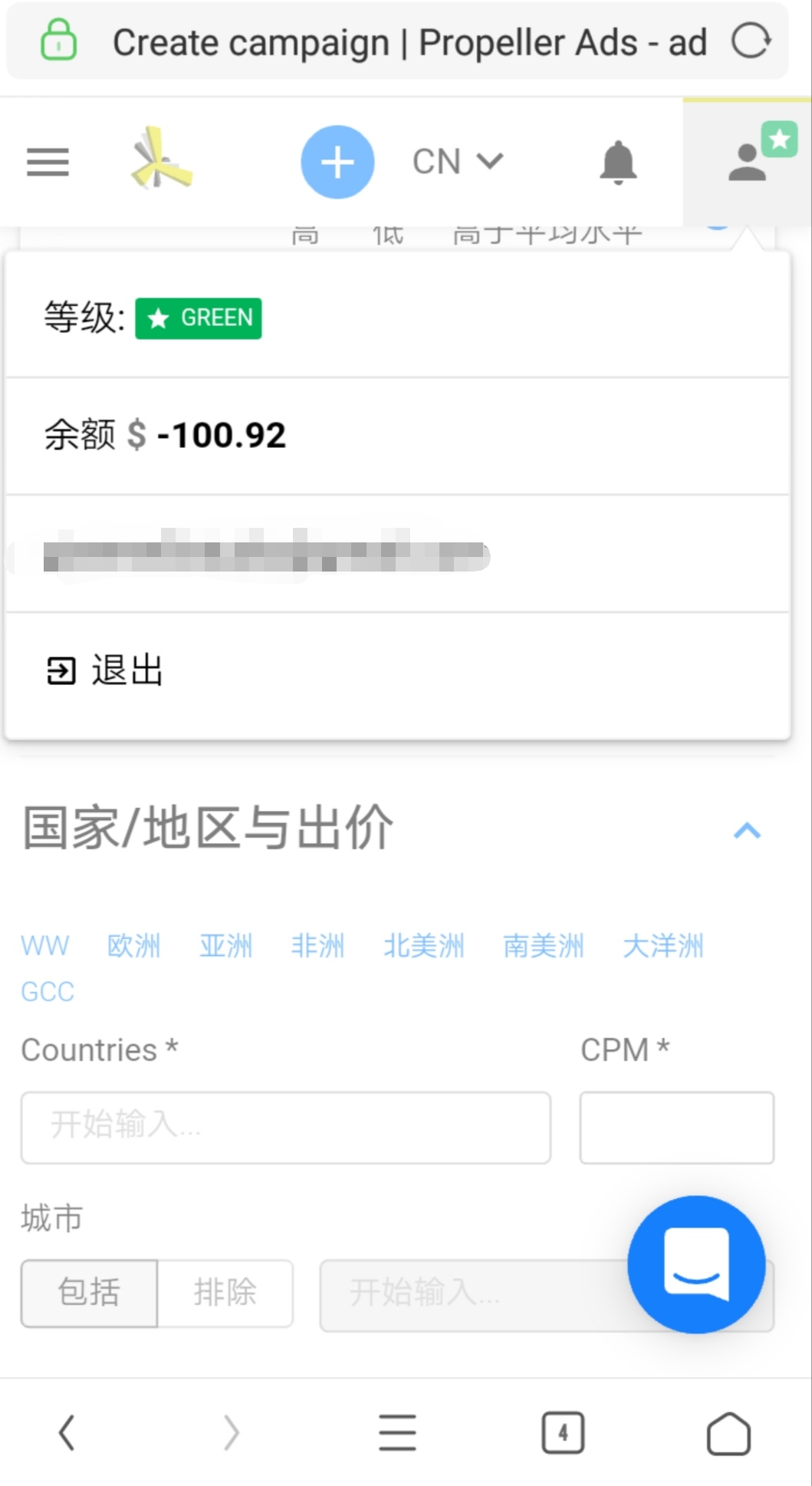
Task: Select the 欧洲 region link
Action: [x=134, y=946]
